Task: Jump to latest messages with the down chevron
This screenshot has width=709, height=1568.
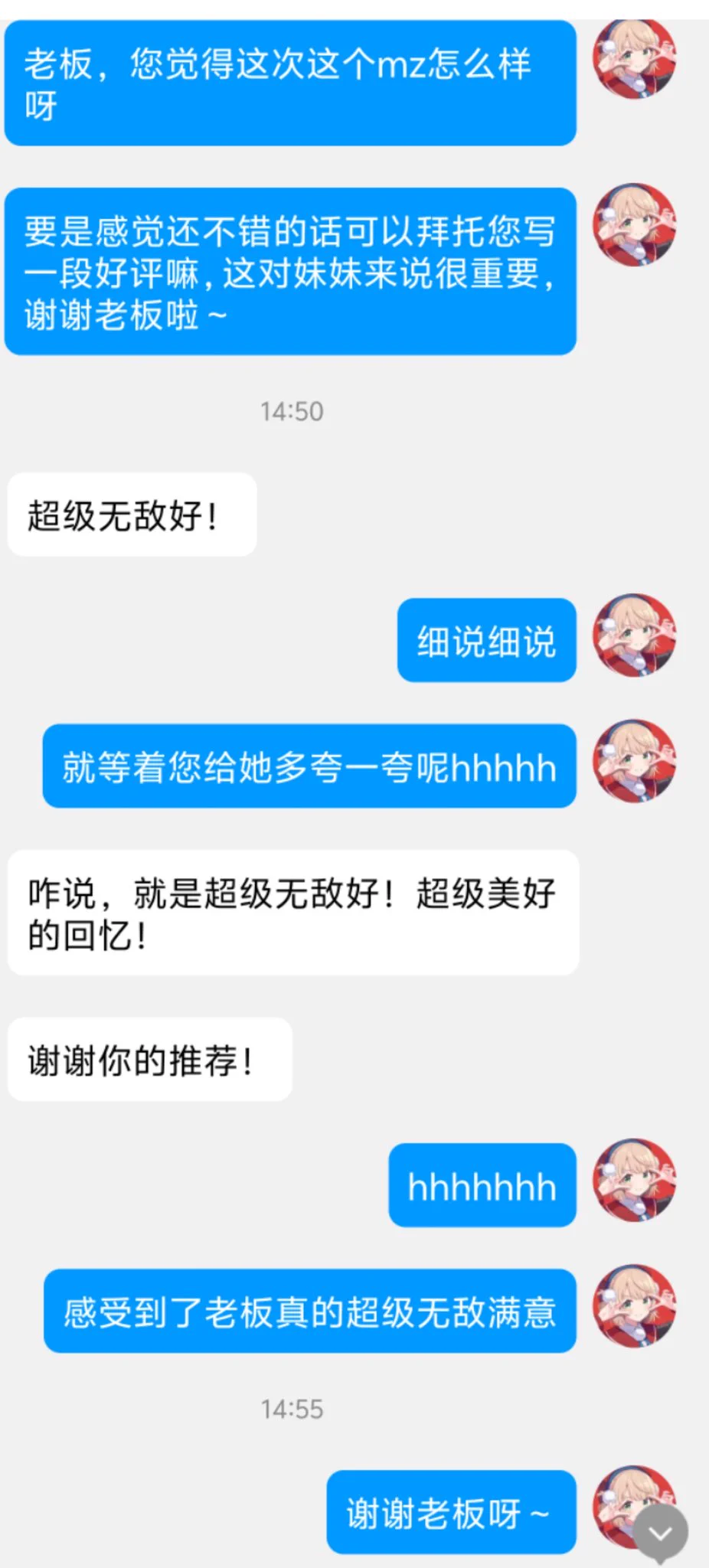Action: [x=660, y=1532]
